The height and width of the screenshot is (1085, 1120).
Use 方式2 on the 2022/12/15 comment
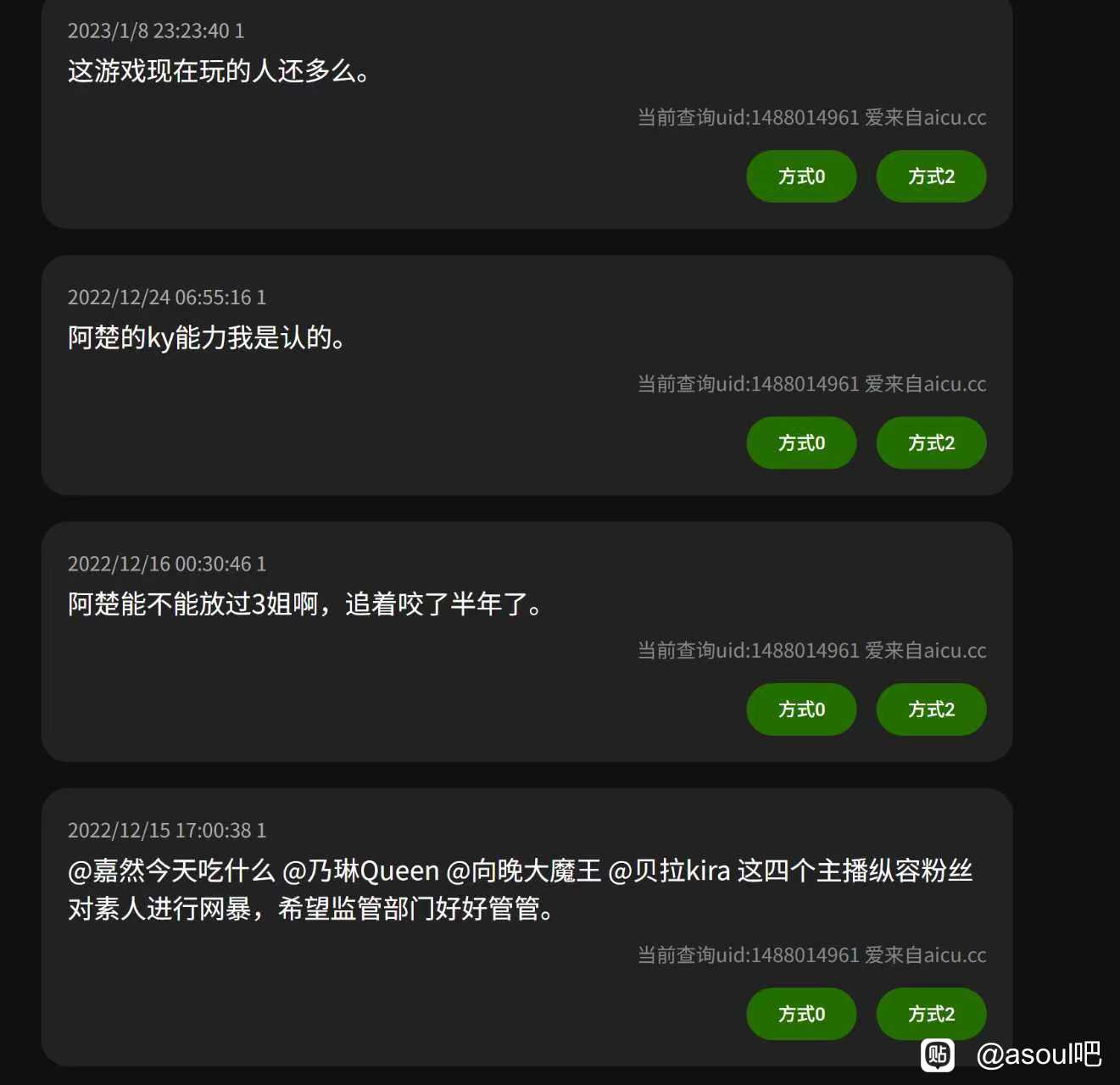point(931,1014)
